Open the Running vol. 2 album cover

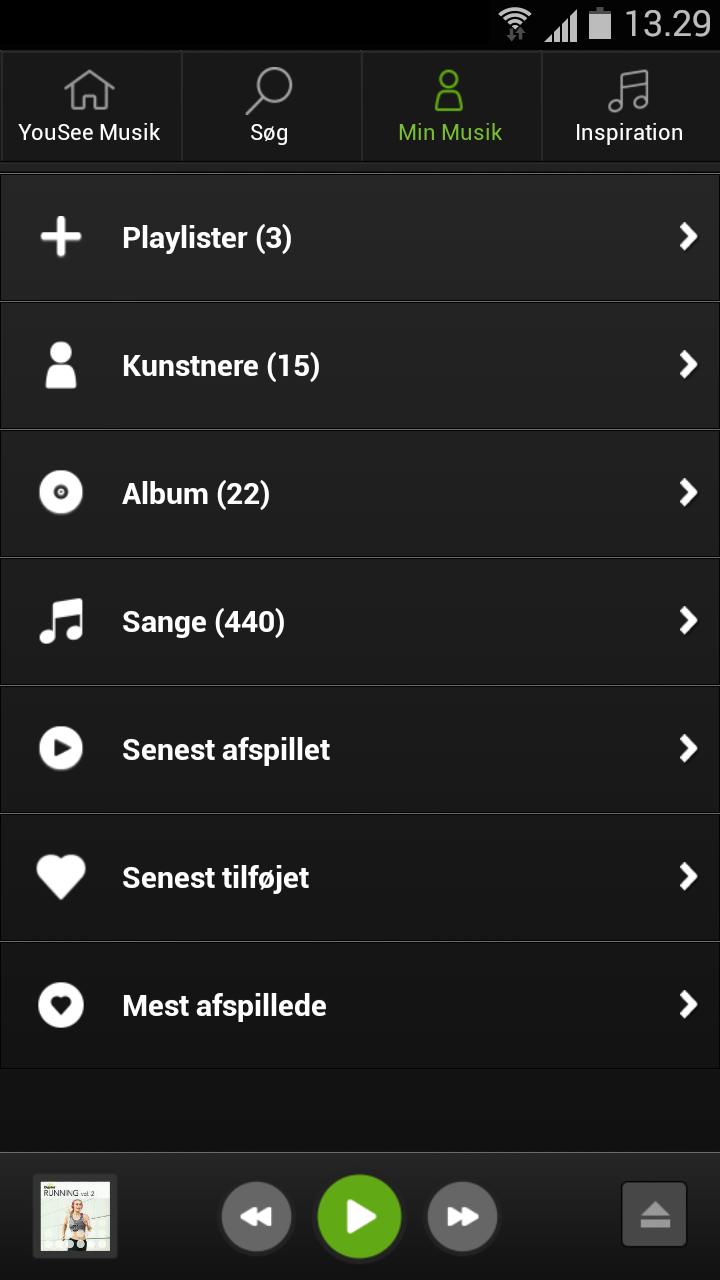pos(75,1216)
